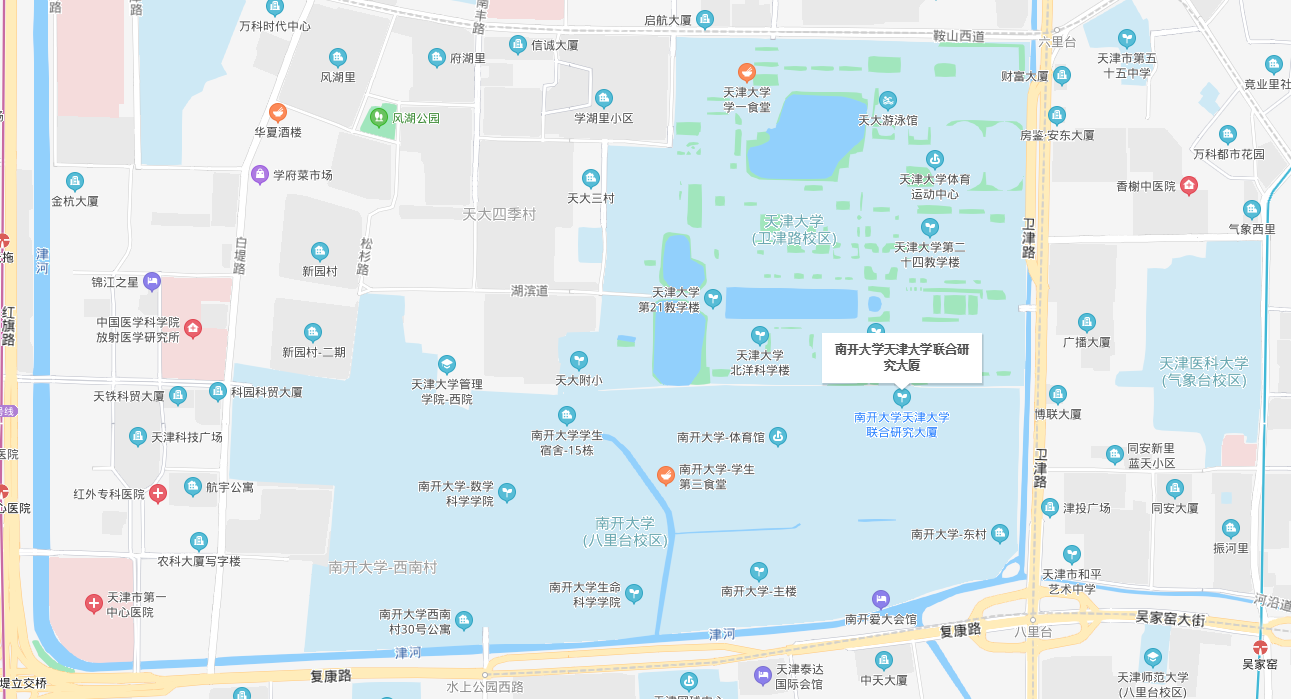This screenshot has width=1291, height=699.
Task: Open the 学府菜市场 marker
Action: pos(260,175)
